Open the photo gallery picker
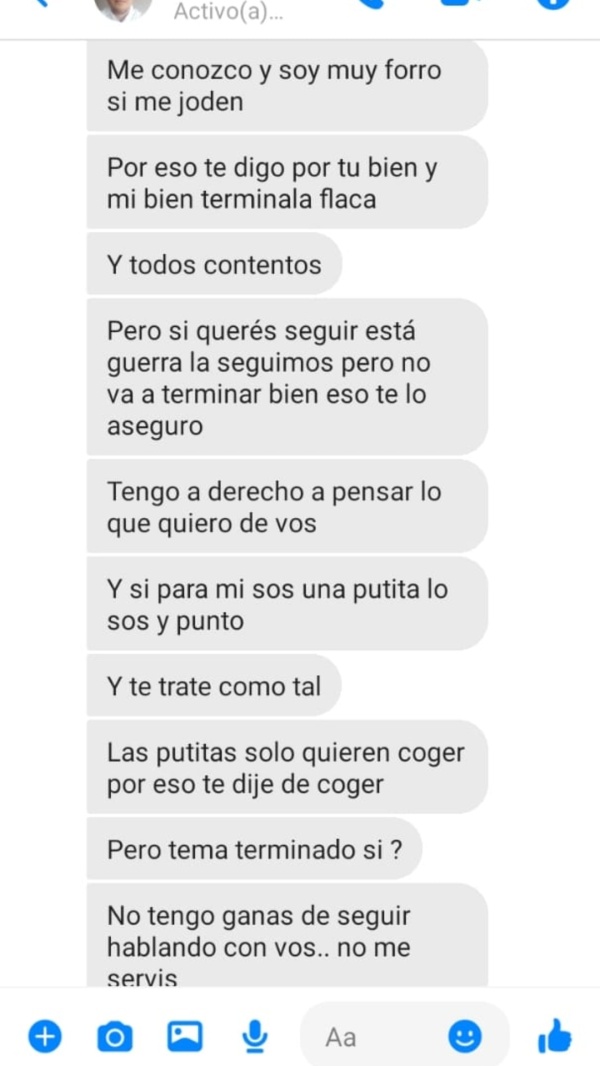Screen dimensions: 600x1066 coord(185,1037)
